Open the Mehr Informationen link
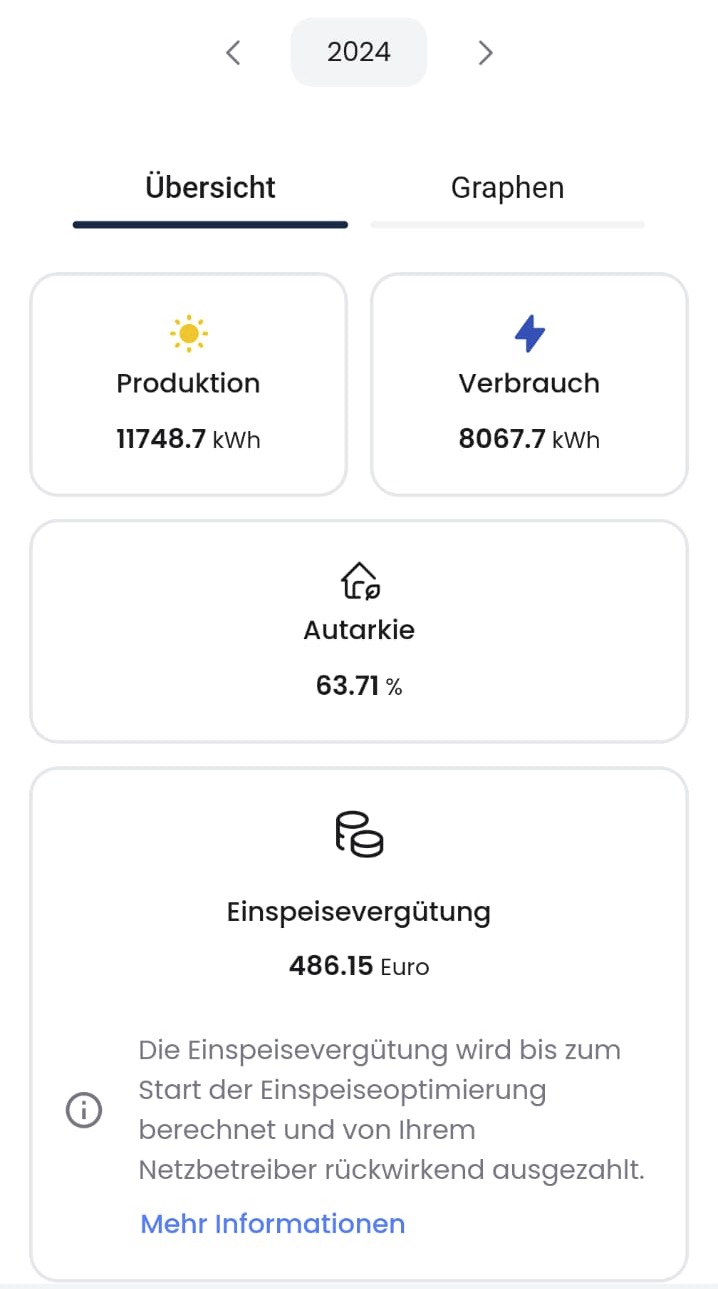718x1289 pixels. pyautogui.click(x=272, y=1223)
